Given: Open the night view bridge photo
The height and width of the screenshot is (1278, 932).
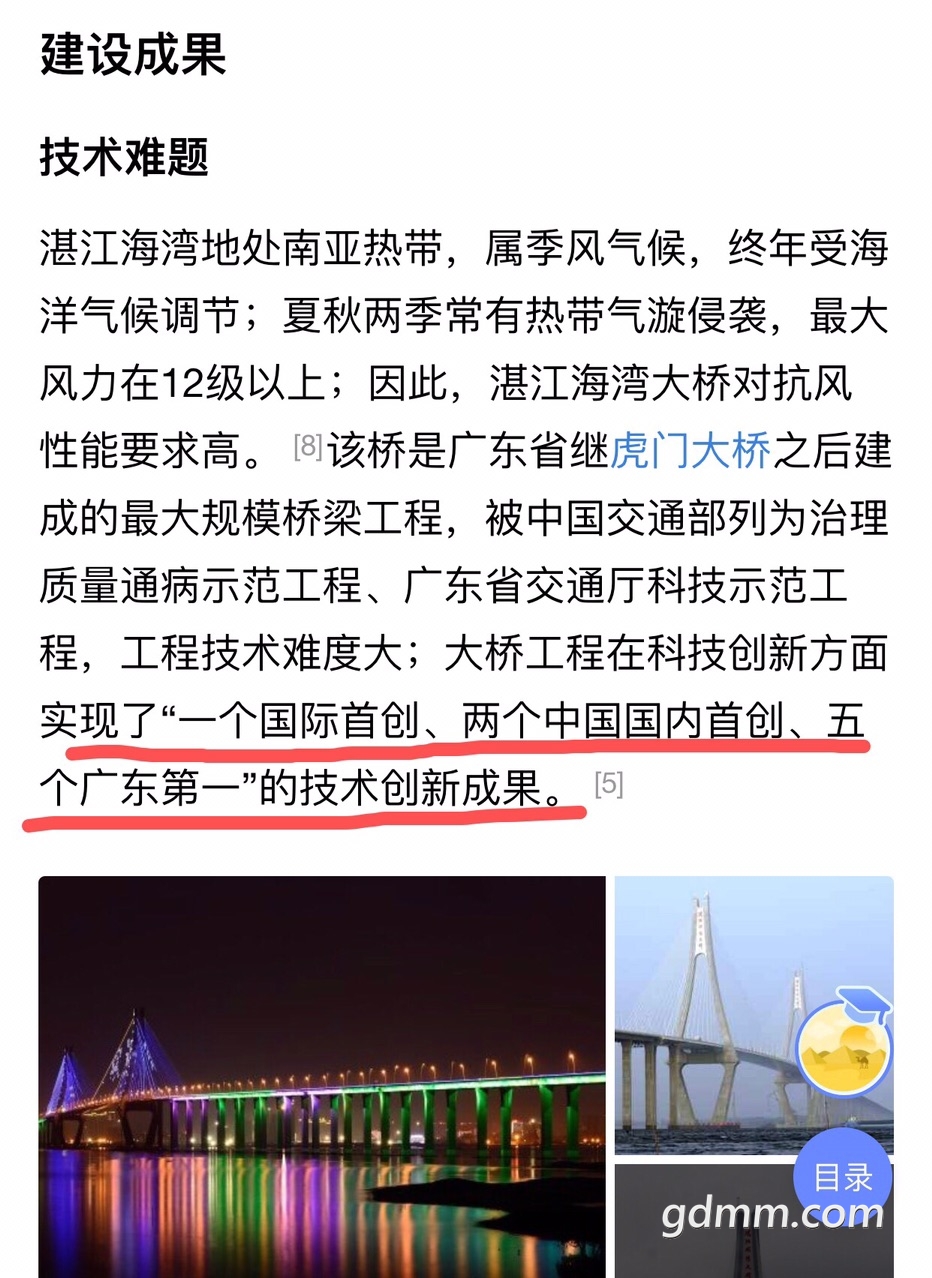Looking at the screenshot, I should (322, 1075).
